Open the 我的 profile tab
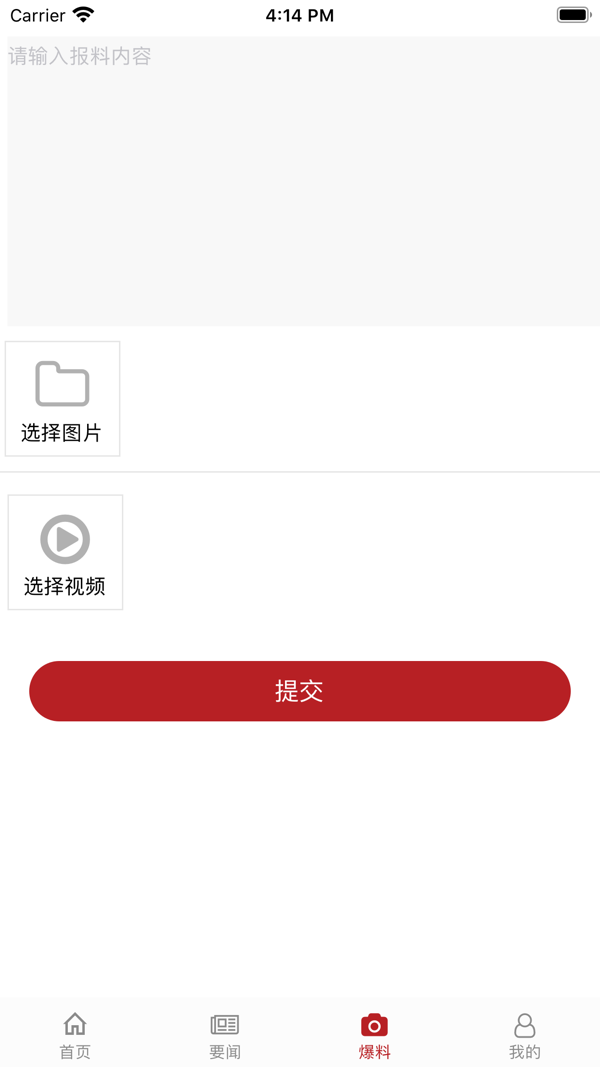Image resolution: width=600 pixels, height=1067 pixels. click(x=524, y=1035)
